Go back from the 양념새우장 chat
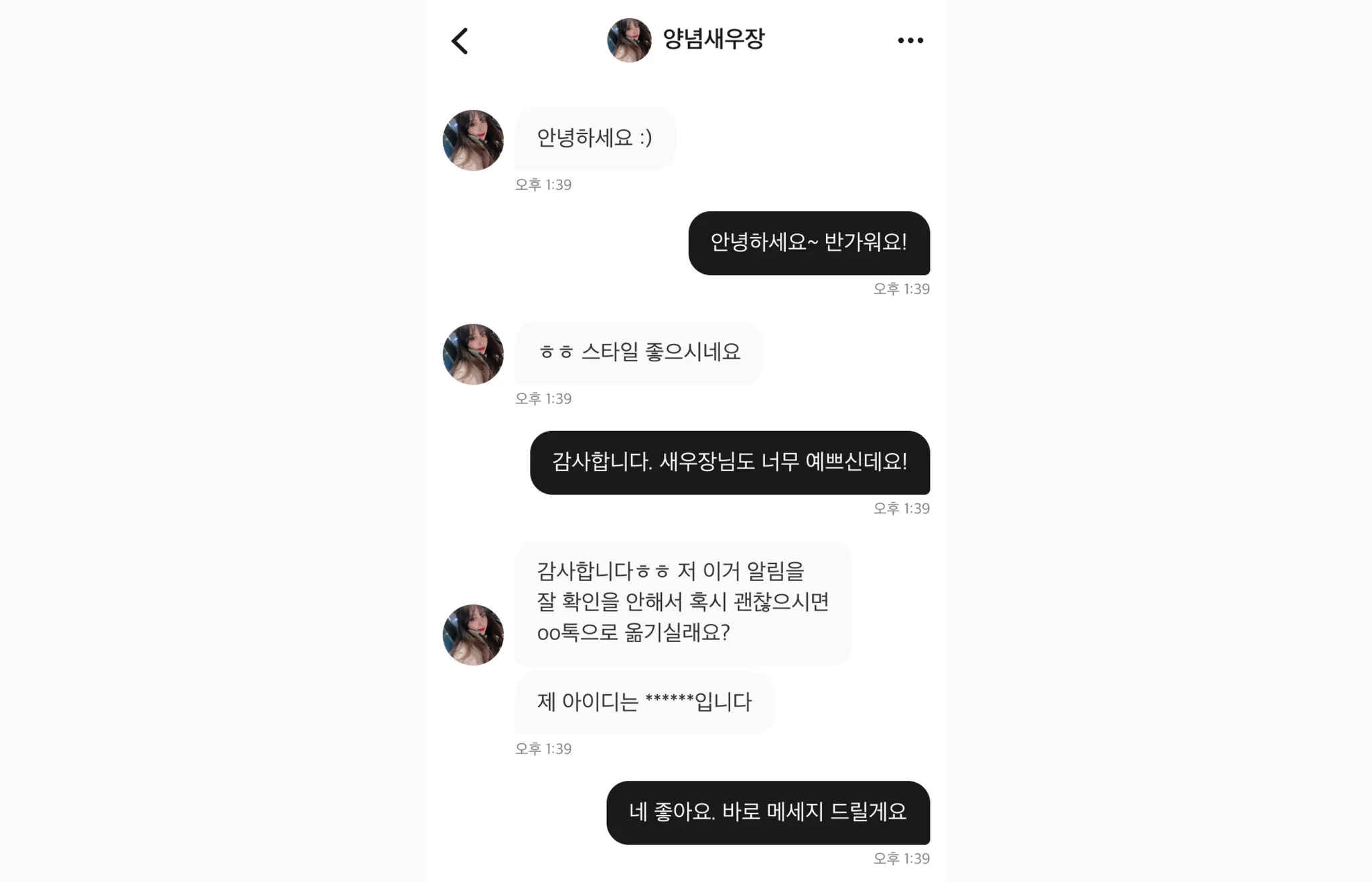This screenshot has height=882, width=1372. click(460, 41)
